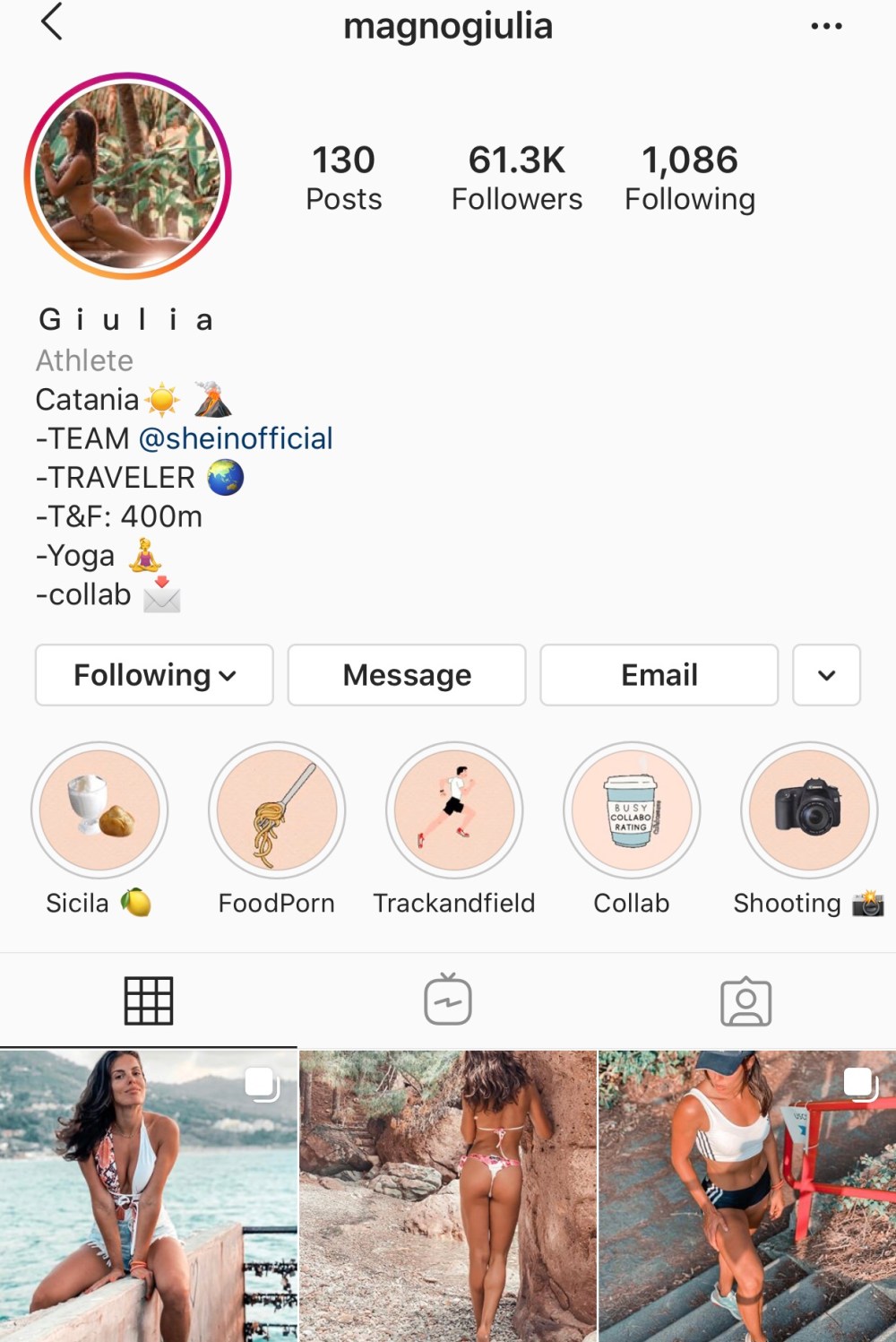Screen dimensions: 896x1342
Task: View the Trackandfield highlight
Action: 454,810
